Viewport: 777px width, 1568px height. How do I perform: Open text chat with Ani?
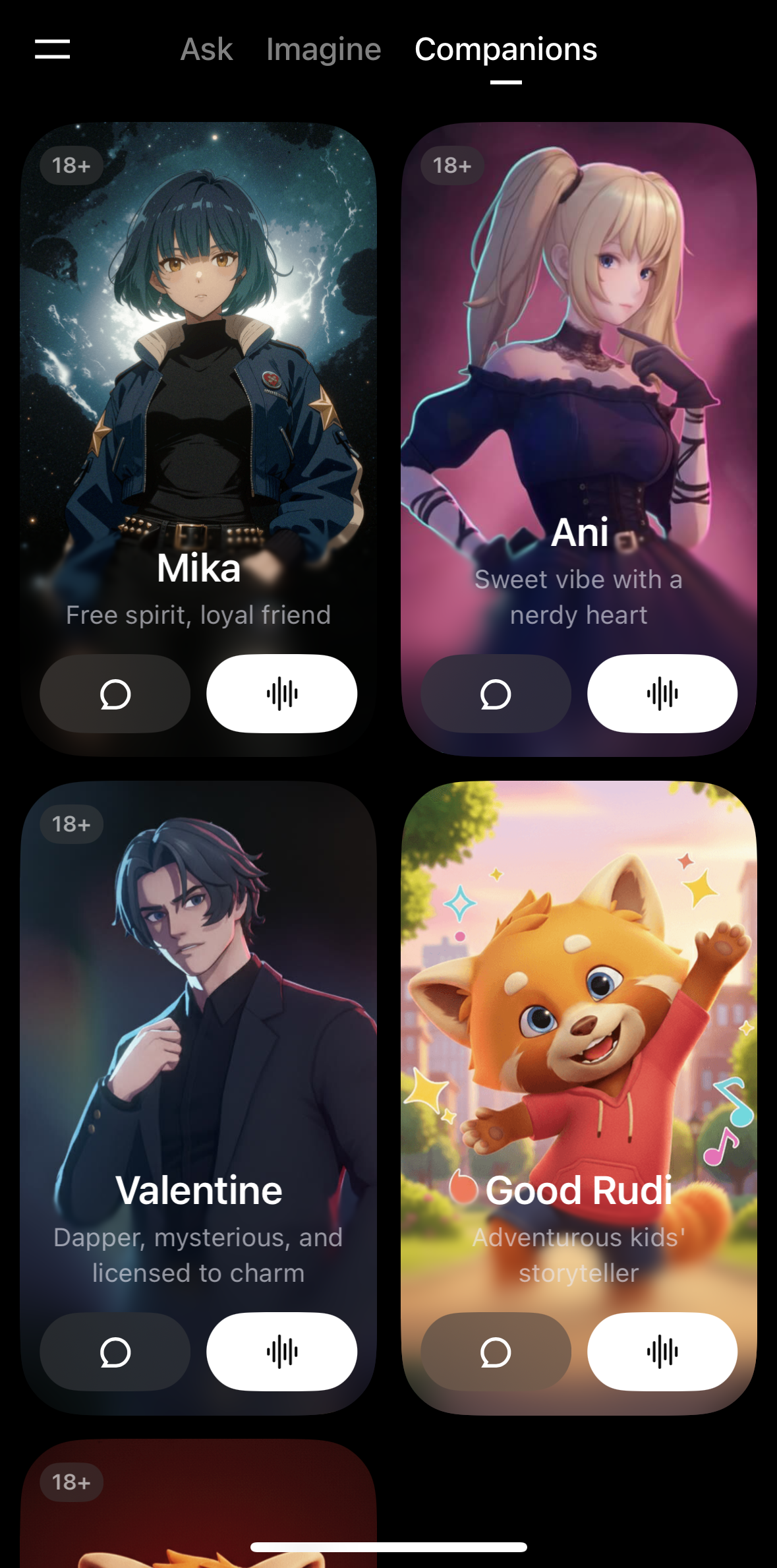coord(496,694)
